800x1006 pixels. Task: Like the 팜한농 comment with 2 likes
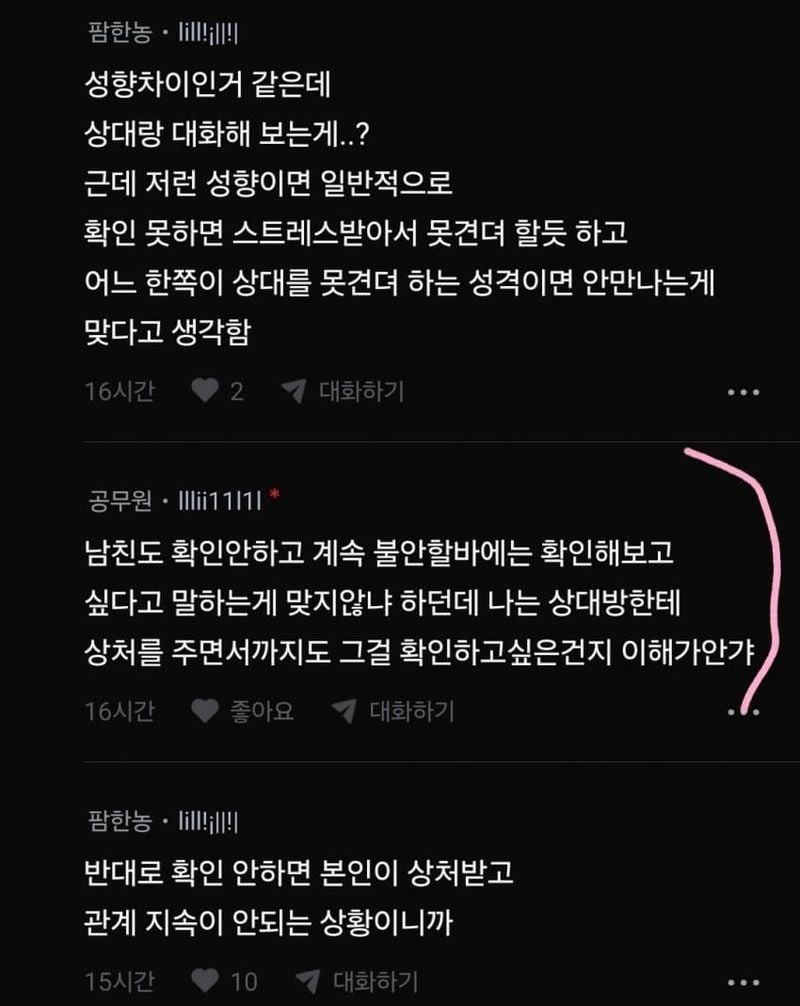205,391
